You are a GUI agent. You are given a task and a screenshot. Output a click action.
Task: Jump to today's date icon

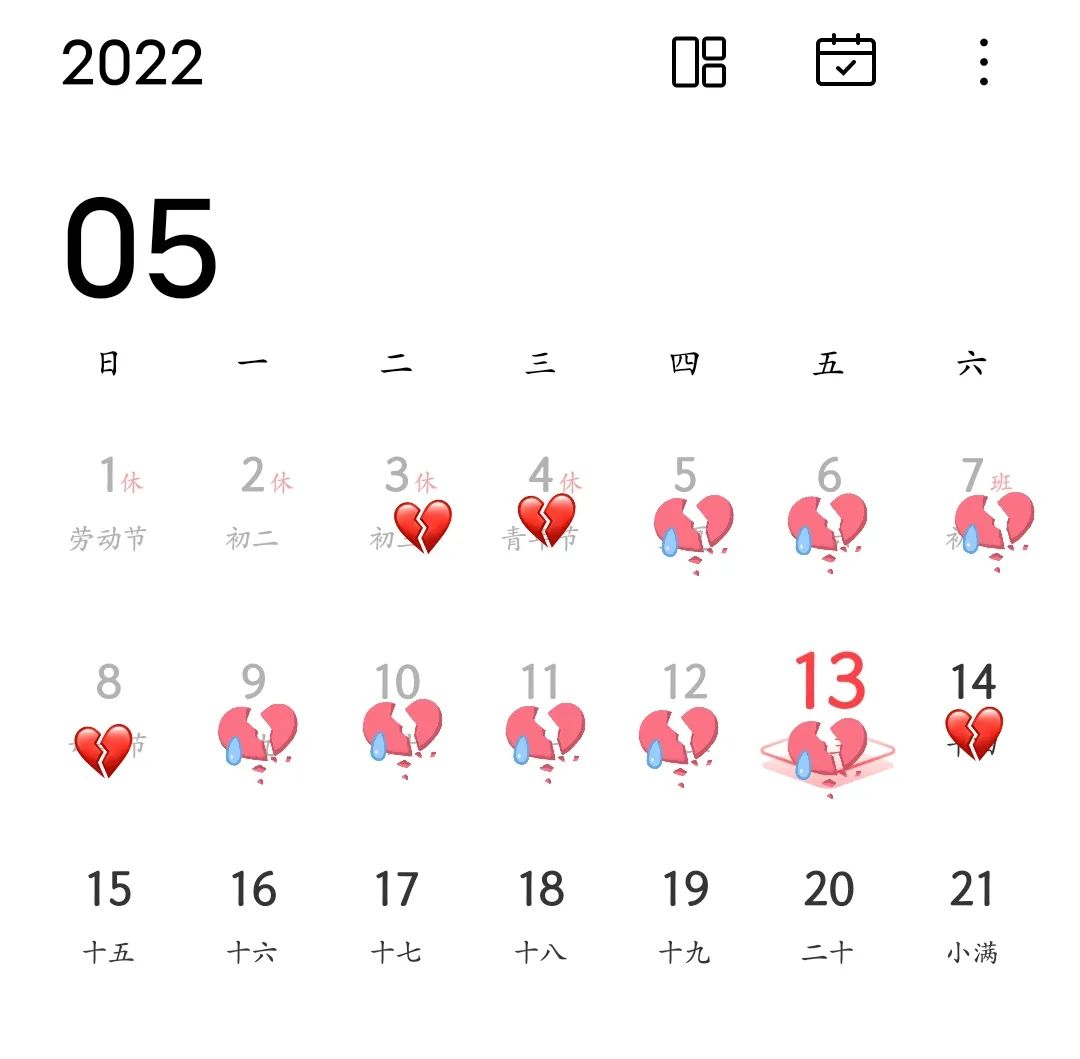tap(846, 60)
